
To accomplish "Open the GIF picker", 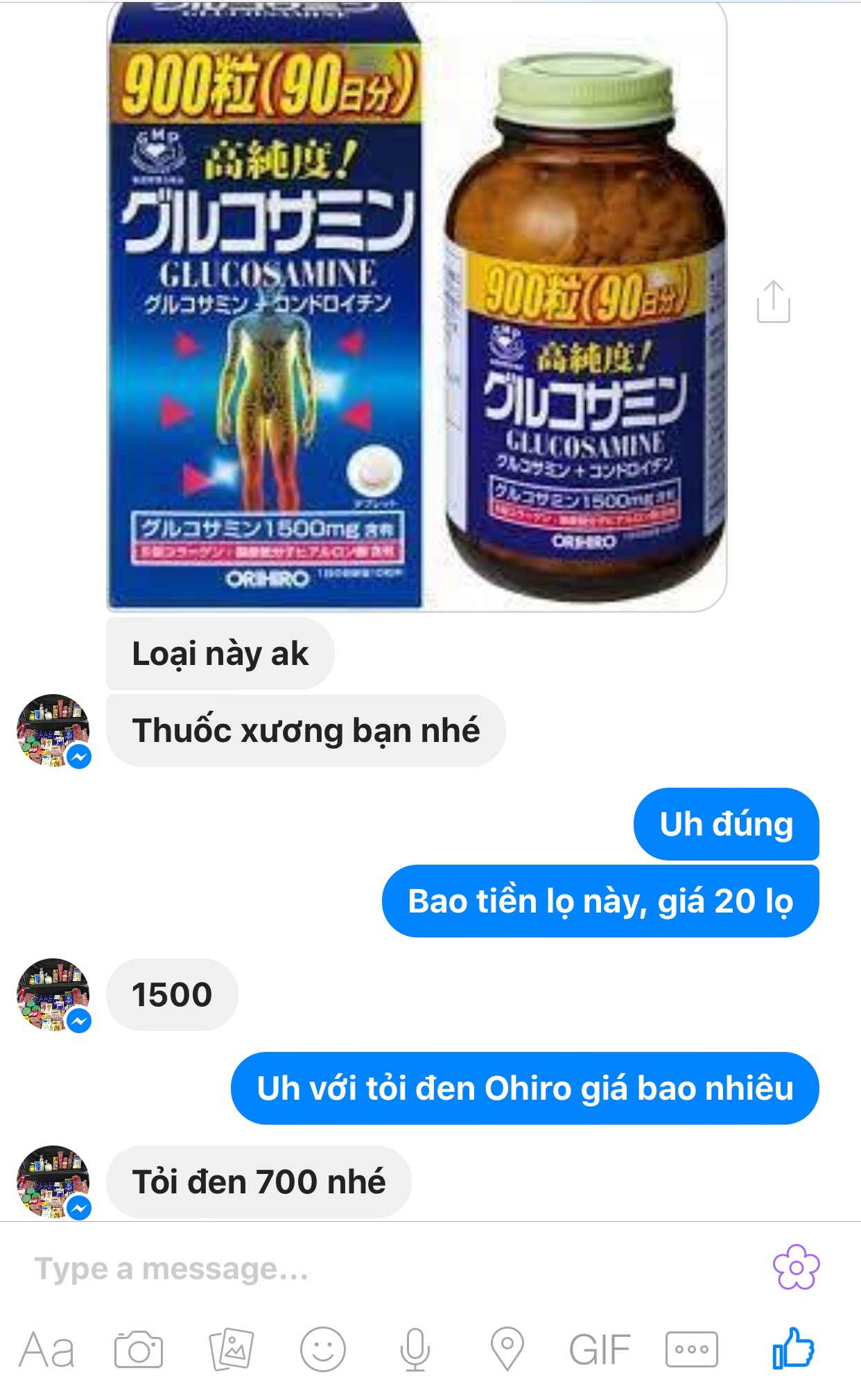I will tap(599, 1350).
